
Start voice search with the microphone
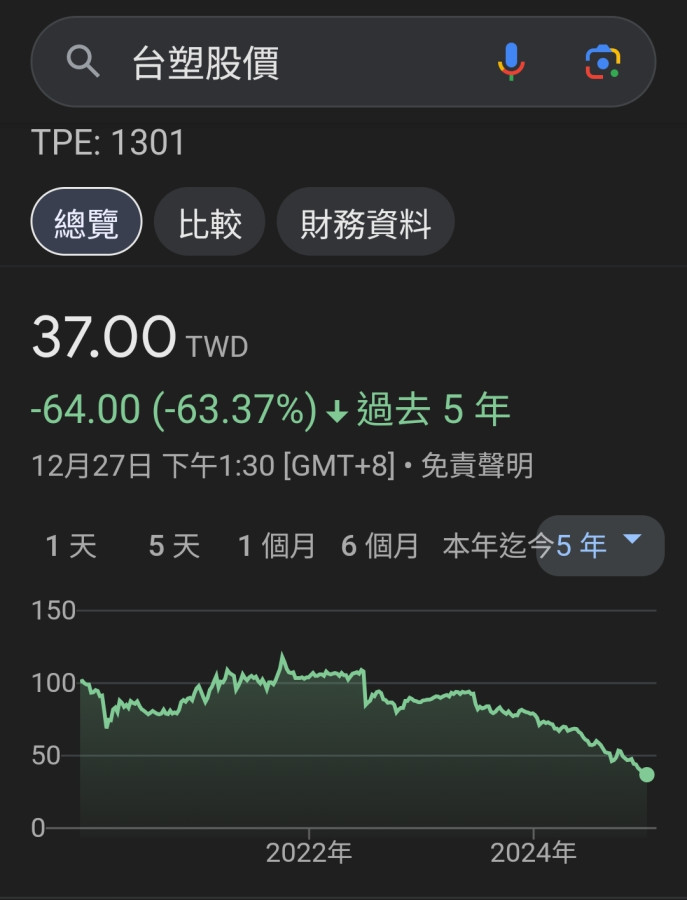click(511, 63)
